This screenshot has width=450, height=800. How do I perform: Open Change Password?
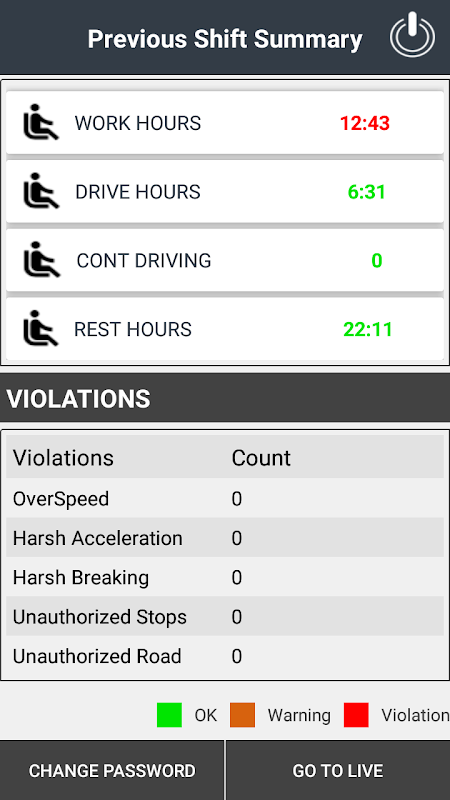tap(112, 770)
